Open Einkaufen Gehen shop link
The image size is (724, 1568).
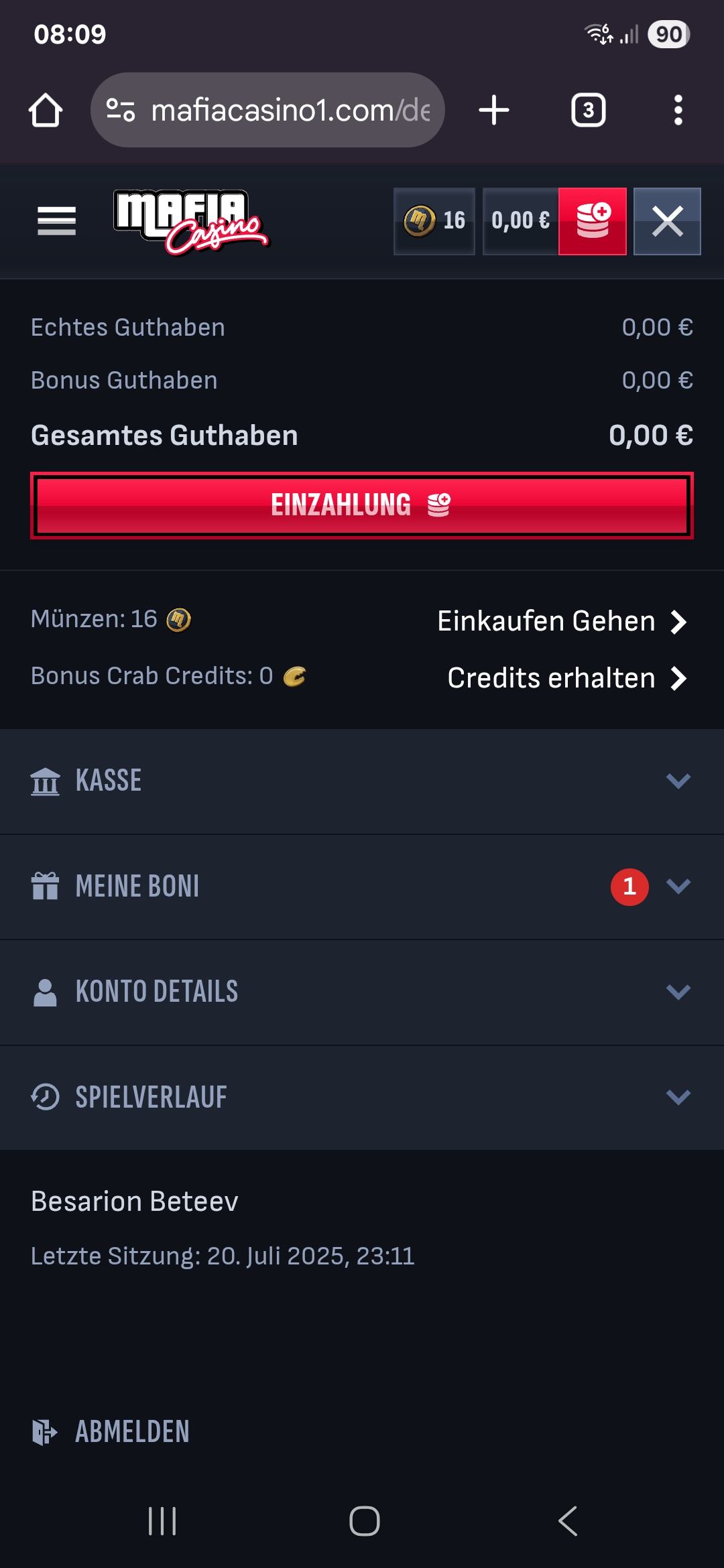562,621
